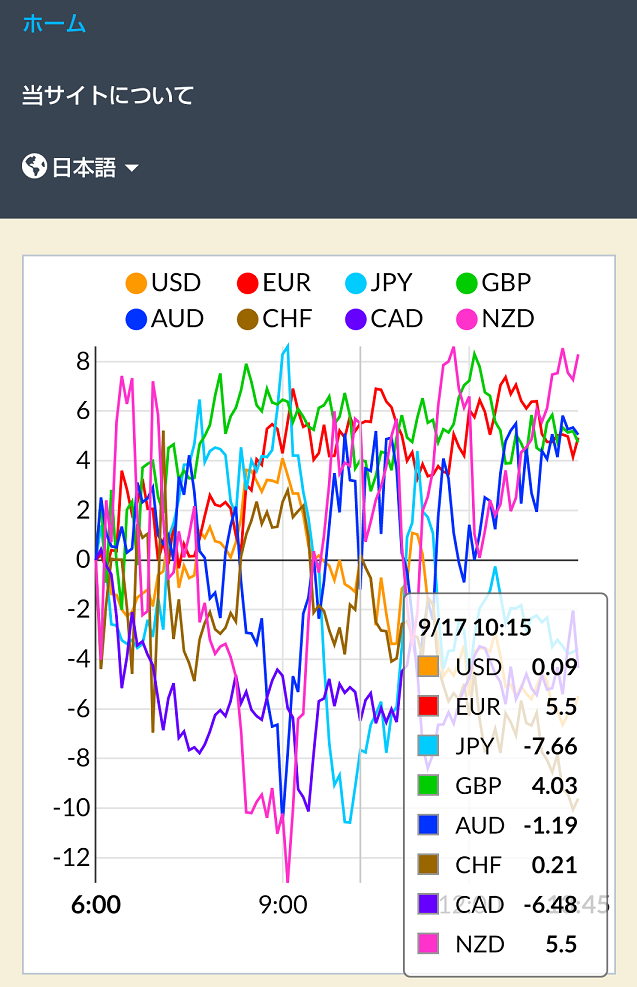
Task: Toggle GBP series visibility in the legend
Action: (x=493, y=283)
